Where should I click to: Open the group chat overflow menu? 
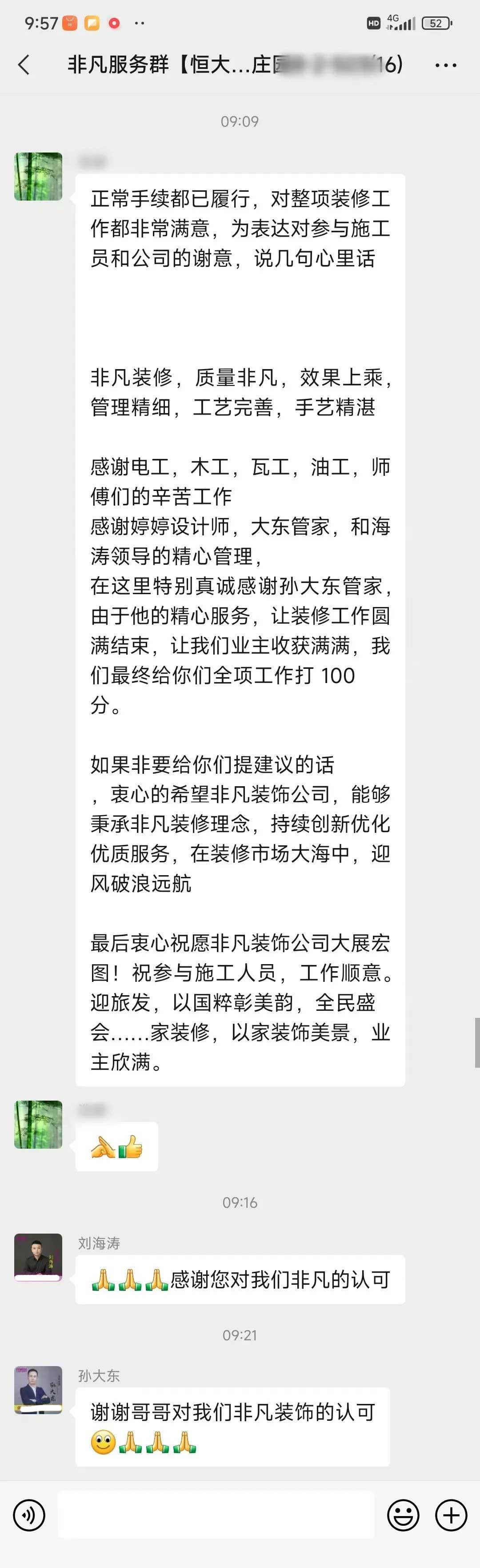pyautogui.click(x=446, y=65)
